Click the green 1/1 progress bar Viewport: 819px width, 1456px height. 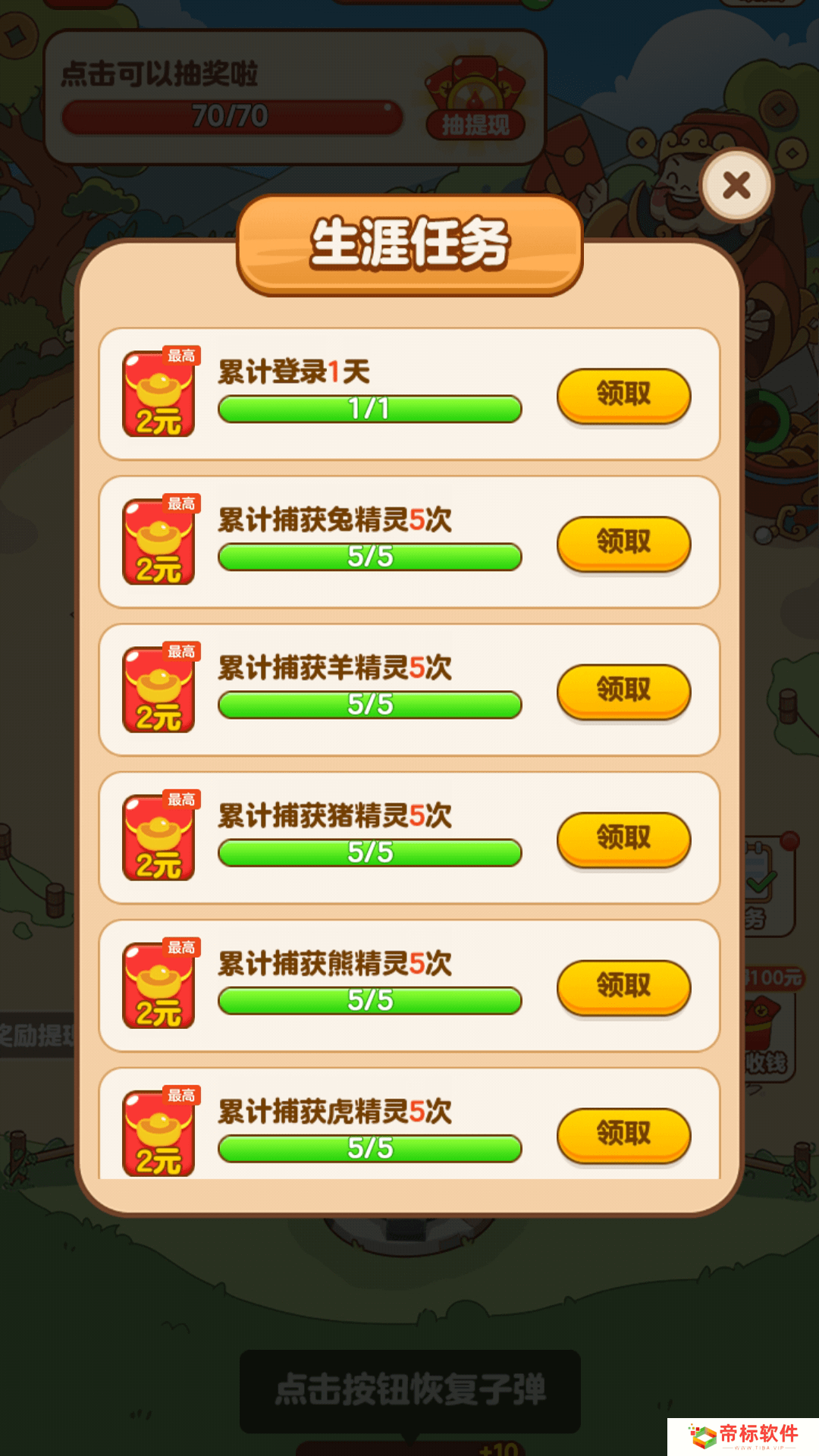tap(369, 409)
